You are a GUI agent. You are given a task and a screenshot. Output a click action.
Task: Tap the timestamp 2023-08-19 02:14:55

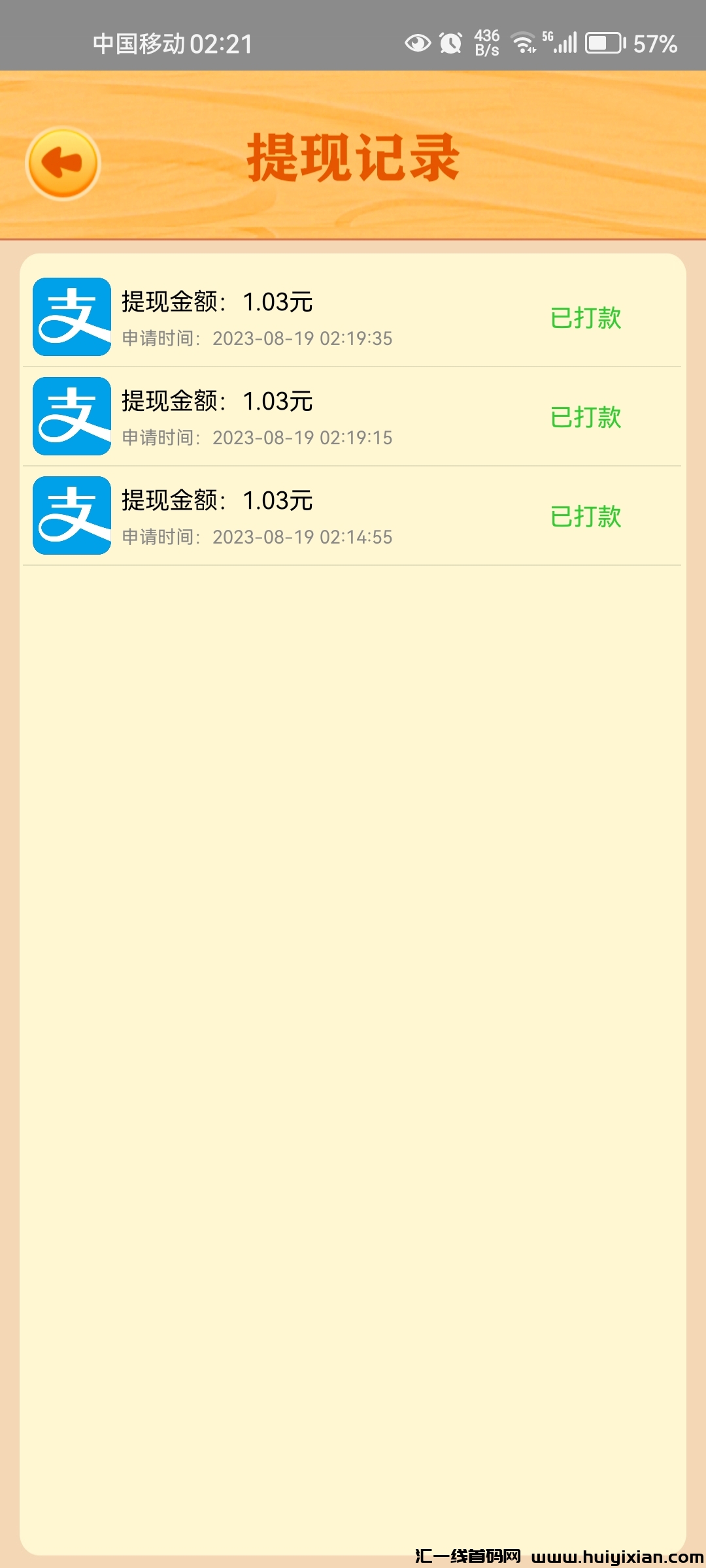[x=303, y=537]
